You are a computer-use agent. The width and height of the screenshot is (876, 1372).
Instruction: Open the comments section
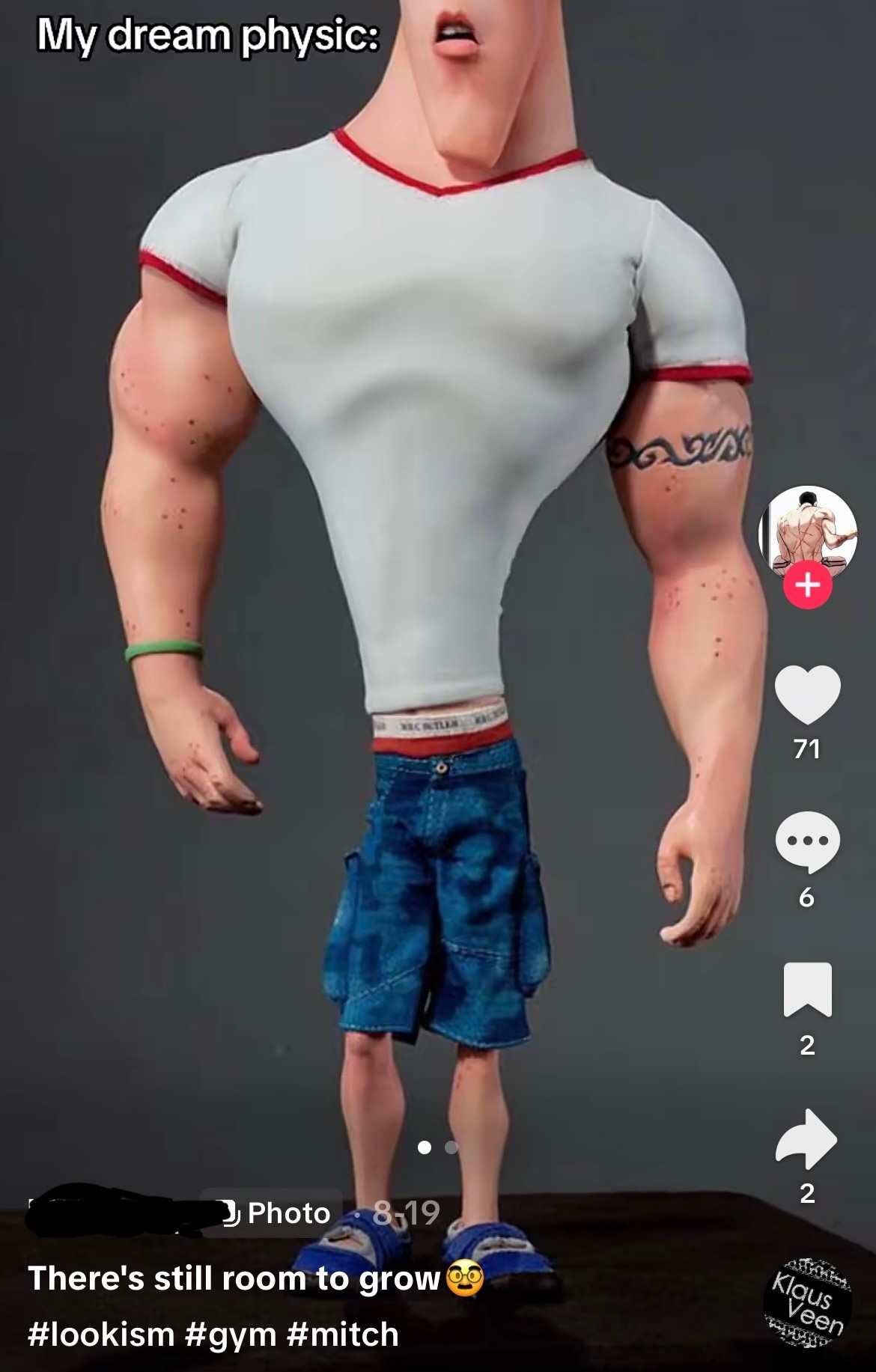807,841
